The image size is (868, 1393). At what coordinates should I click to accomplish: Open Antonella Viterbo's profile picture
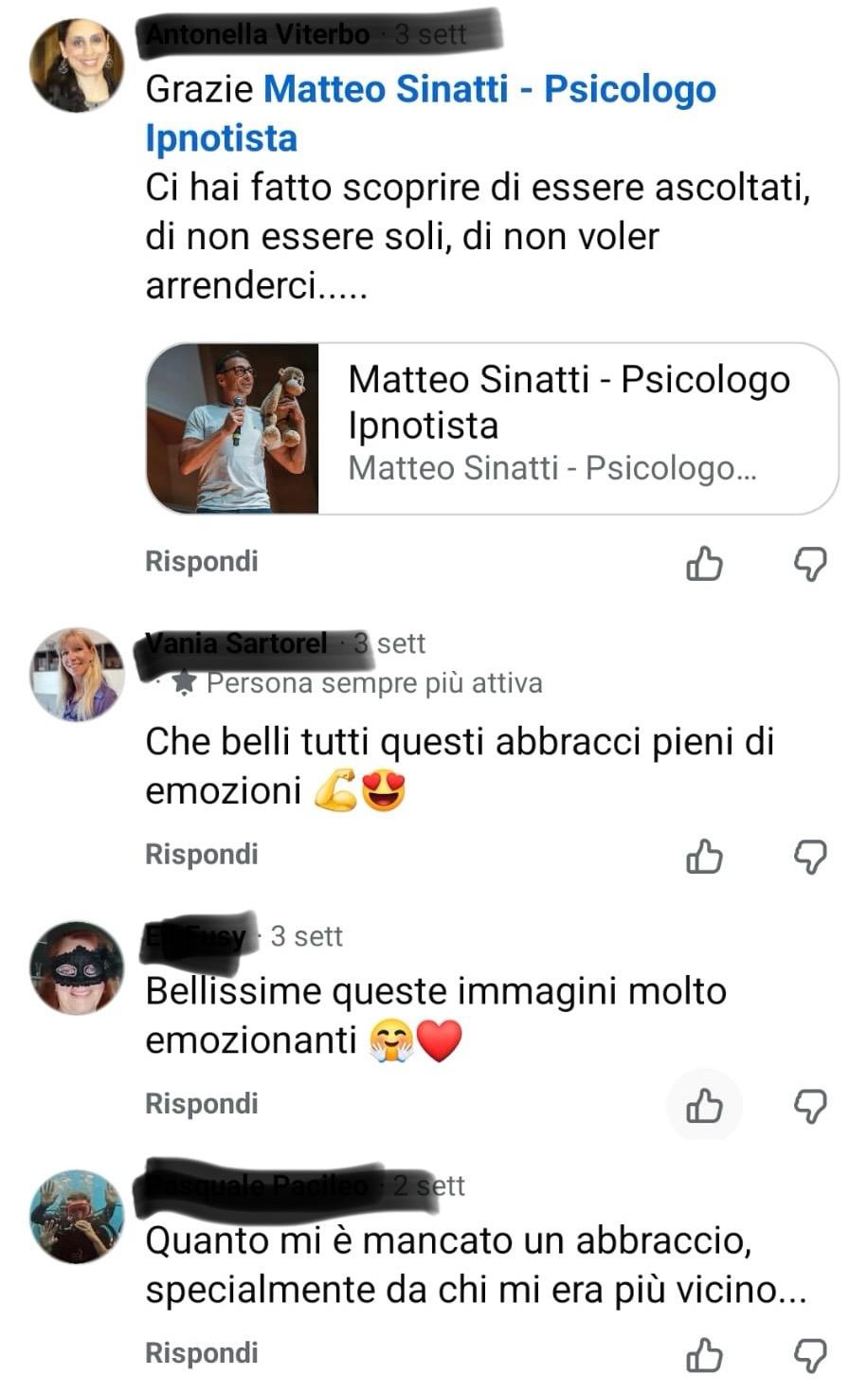click(x=76, y=64)
